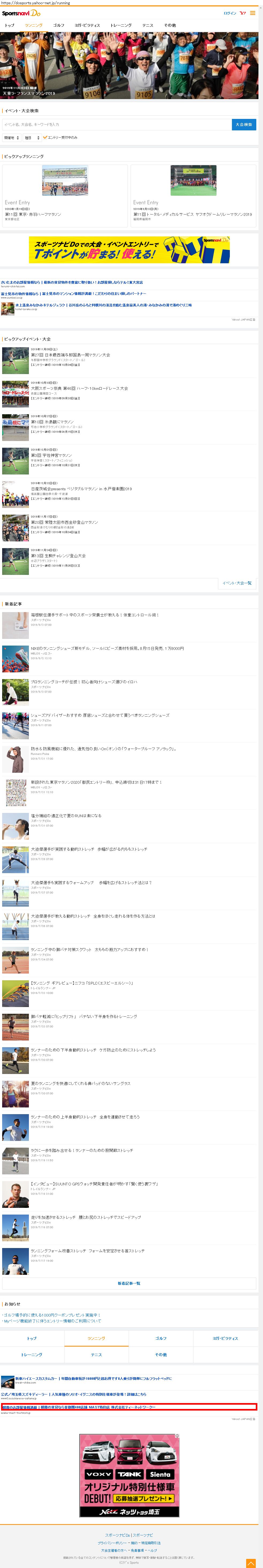This screenshot has height=1568, width=263.
Task: Focus the event keyword search field
Action: tap(116, 124)
